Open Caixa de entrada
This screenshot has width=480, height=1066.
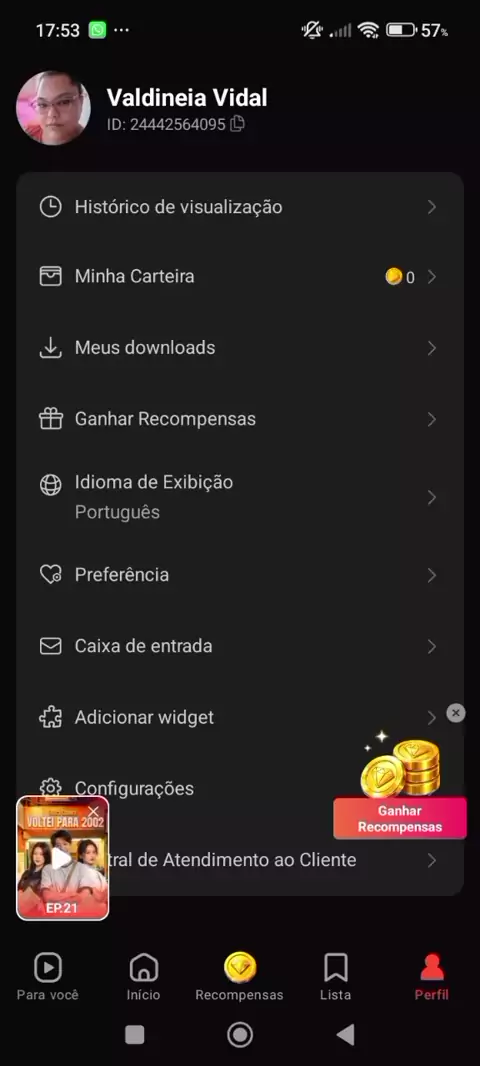coord(239,646)
